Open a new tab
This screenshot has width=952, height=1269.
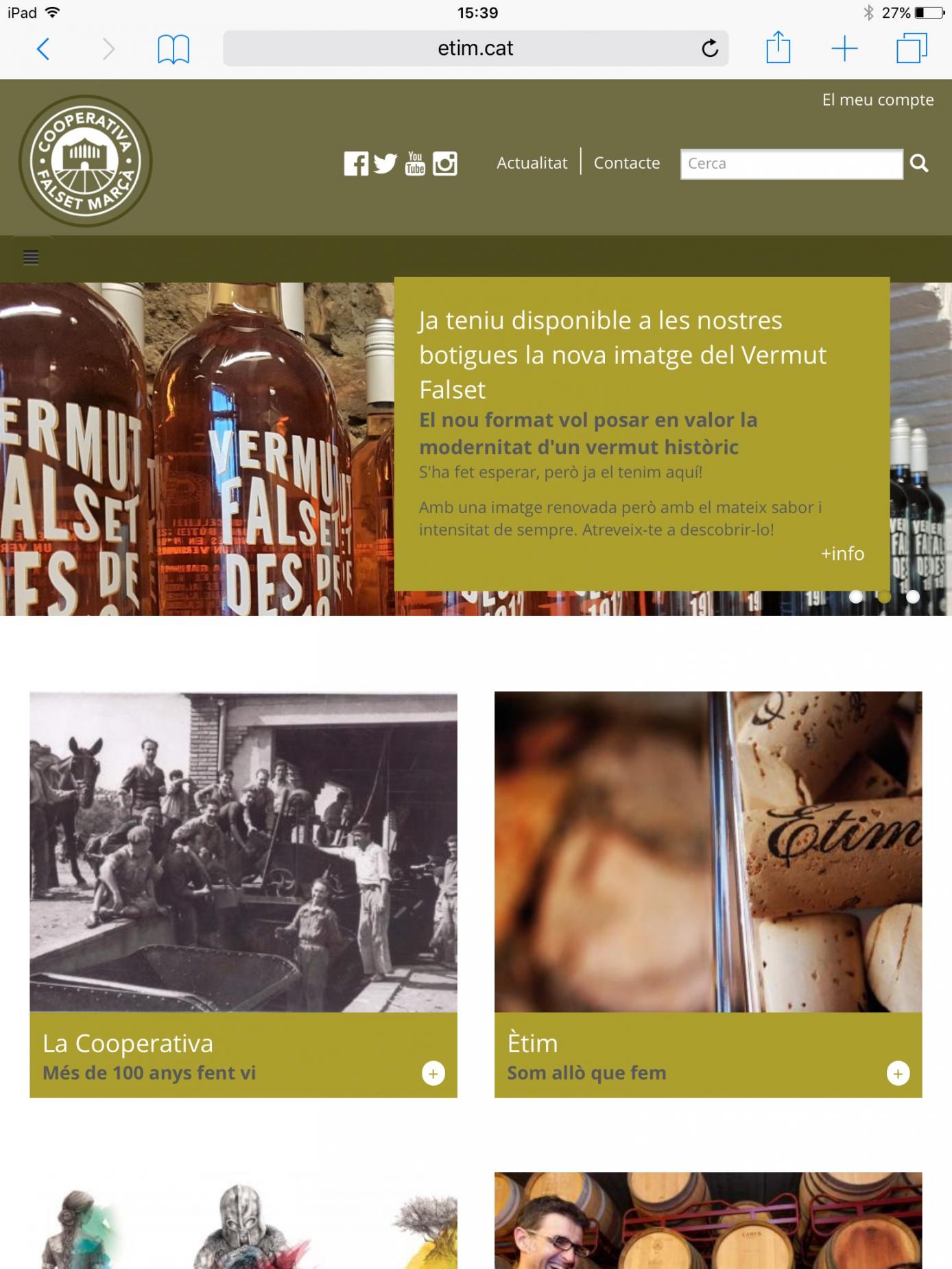coord(844,49)
